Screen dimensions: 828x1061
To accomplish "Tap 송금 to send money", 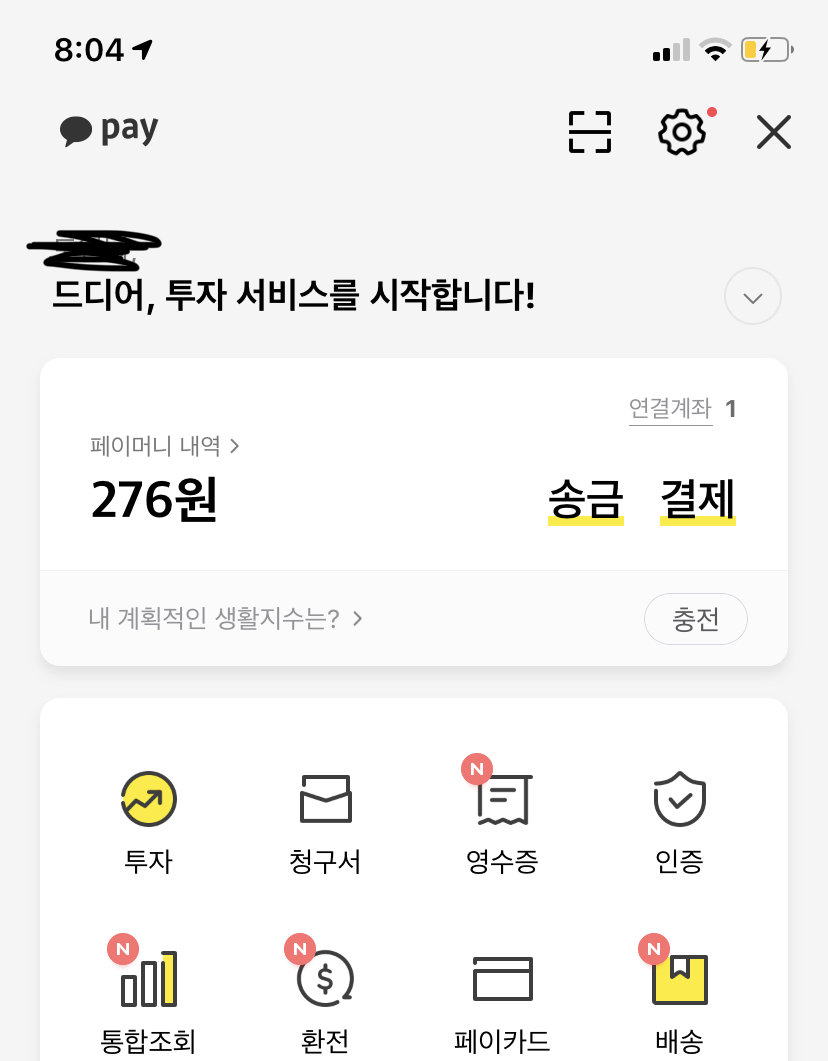I will (x=586, y=498).
